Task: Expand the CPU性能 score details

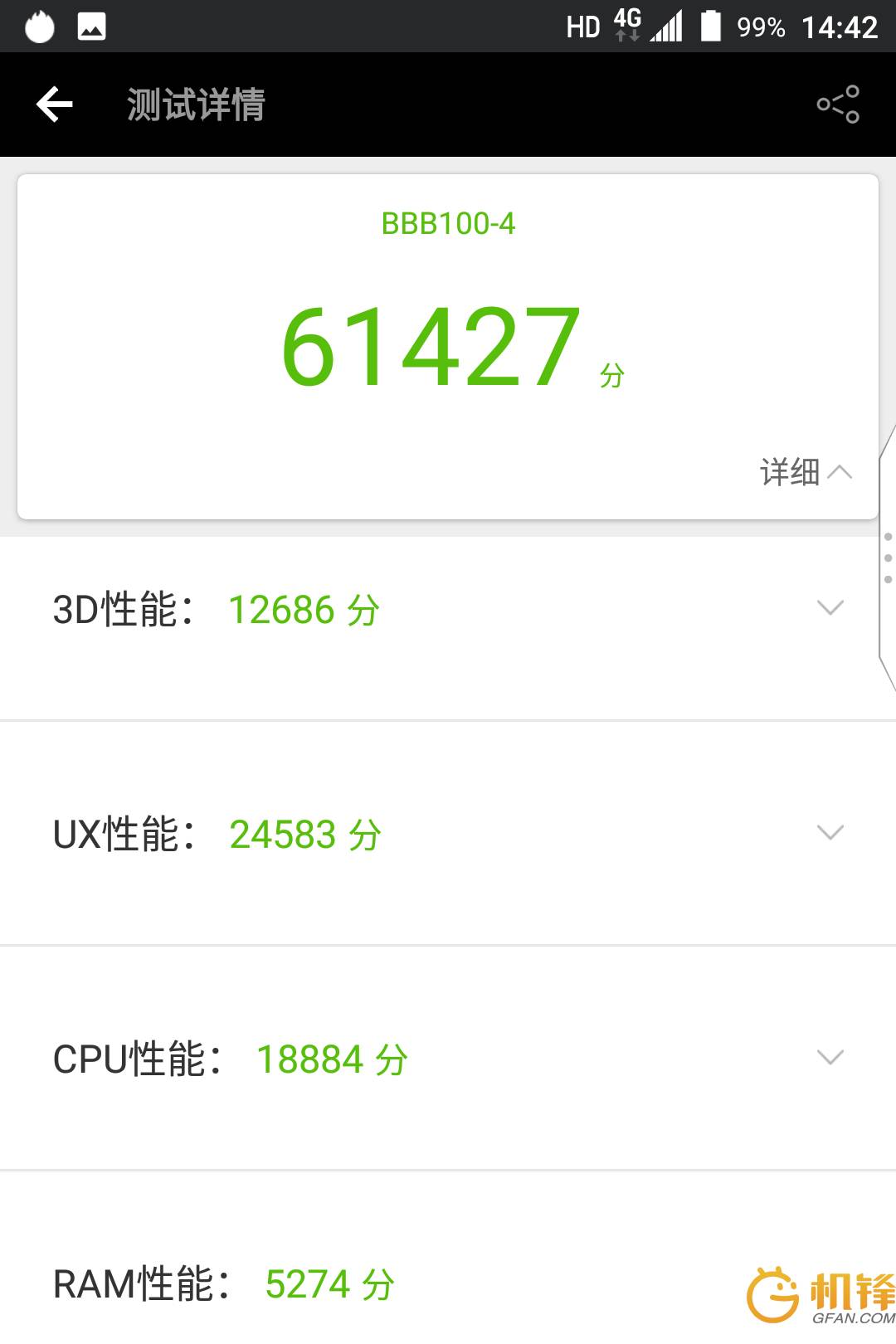Action: tap(829, 1058)
